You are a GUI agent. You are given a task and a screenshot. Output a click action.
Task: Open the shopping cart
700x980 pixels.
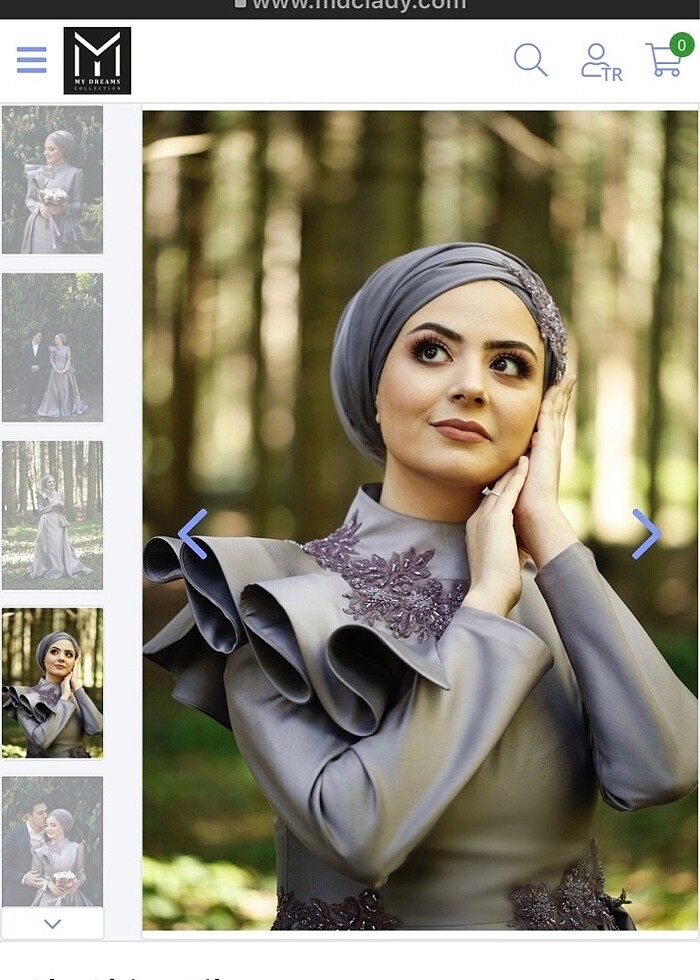tap(666, 59)
